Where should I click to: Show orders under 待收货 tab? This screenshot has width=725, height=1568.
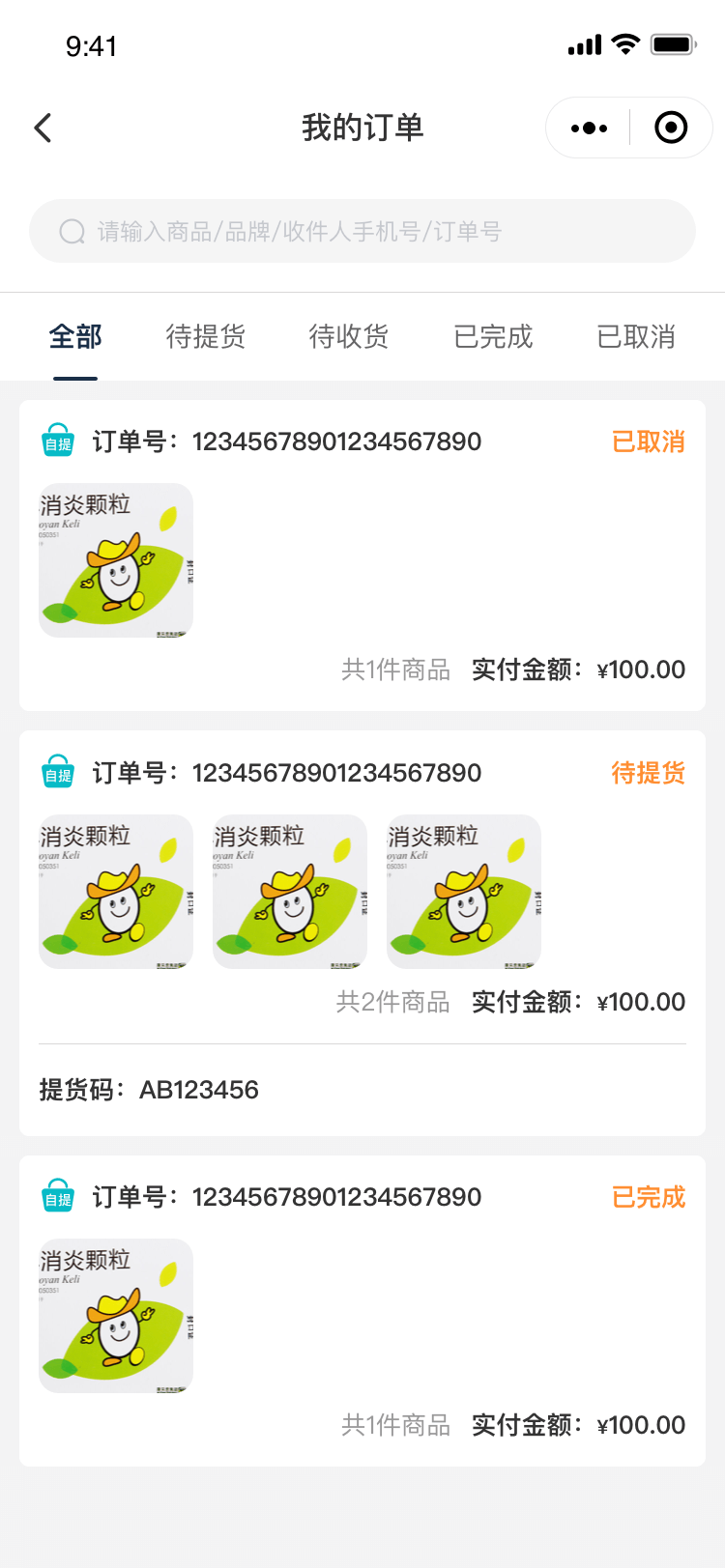(349, 337)
